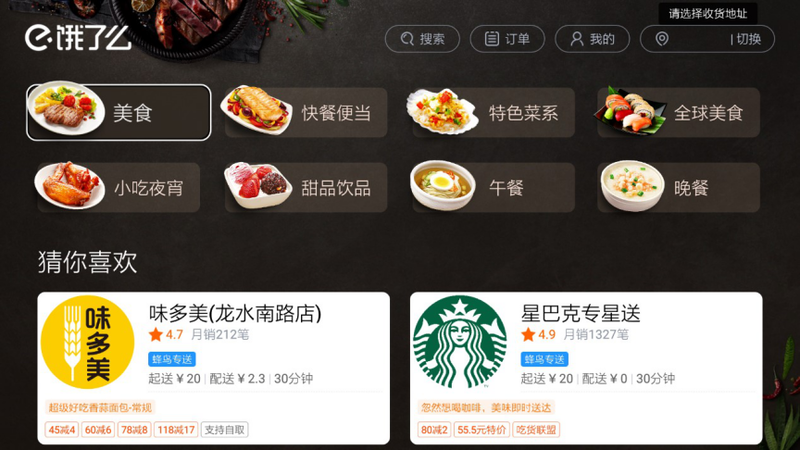
Task: Select the 美食 category
Action: [x=119, y=113]
